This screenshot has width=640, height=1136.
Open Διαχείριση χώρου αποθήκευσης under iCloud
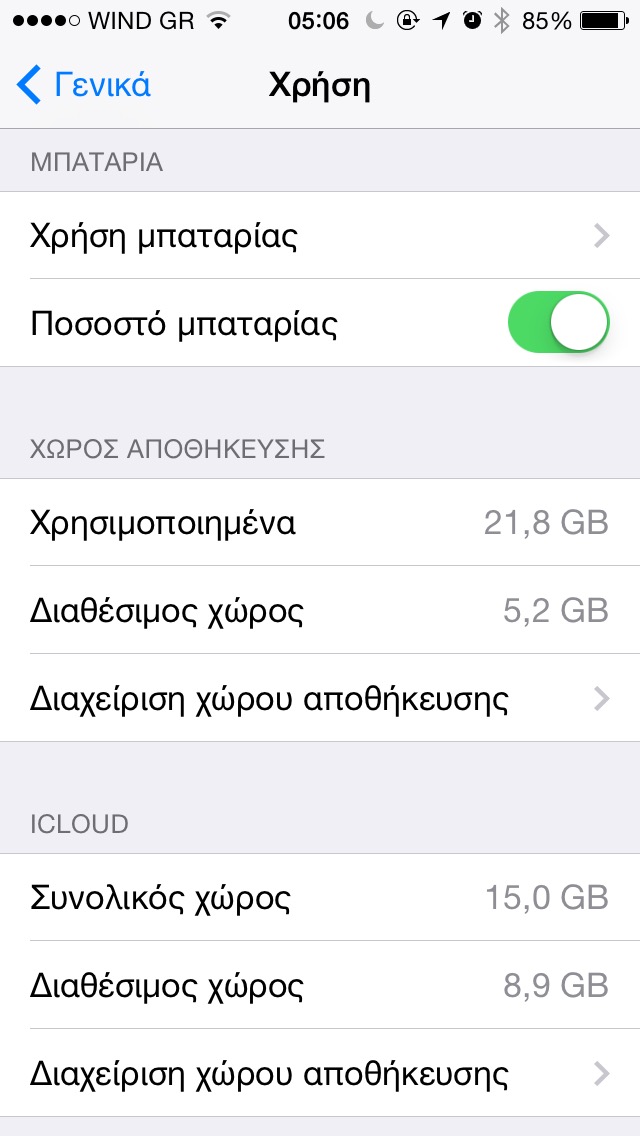320,1074
